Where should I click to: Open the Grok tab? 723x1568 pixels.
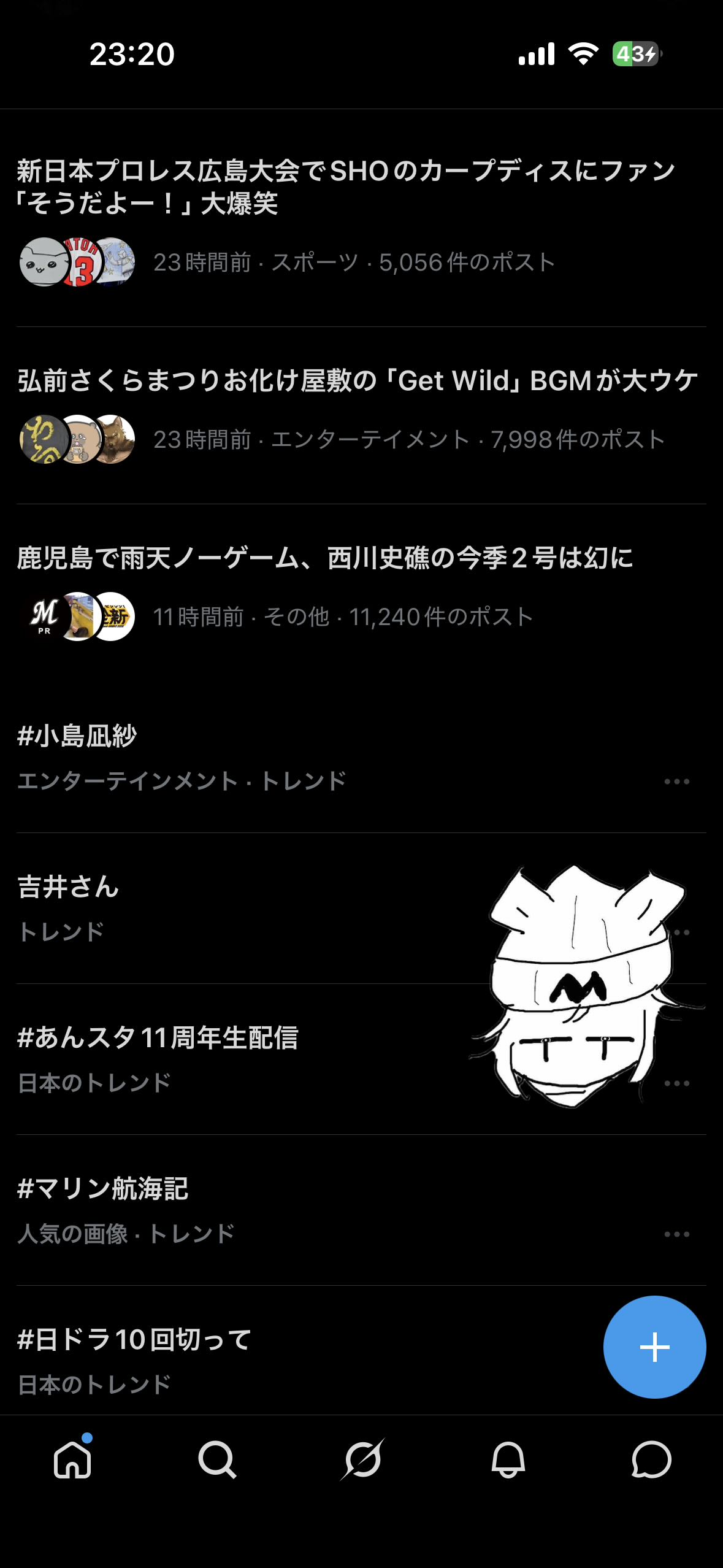tap(362, 1459)
